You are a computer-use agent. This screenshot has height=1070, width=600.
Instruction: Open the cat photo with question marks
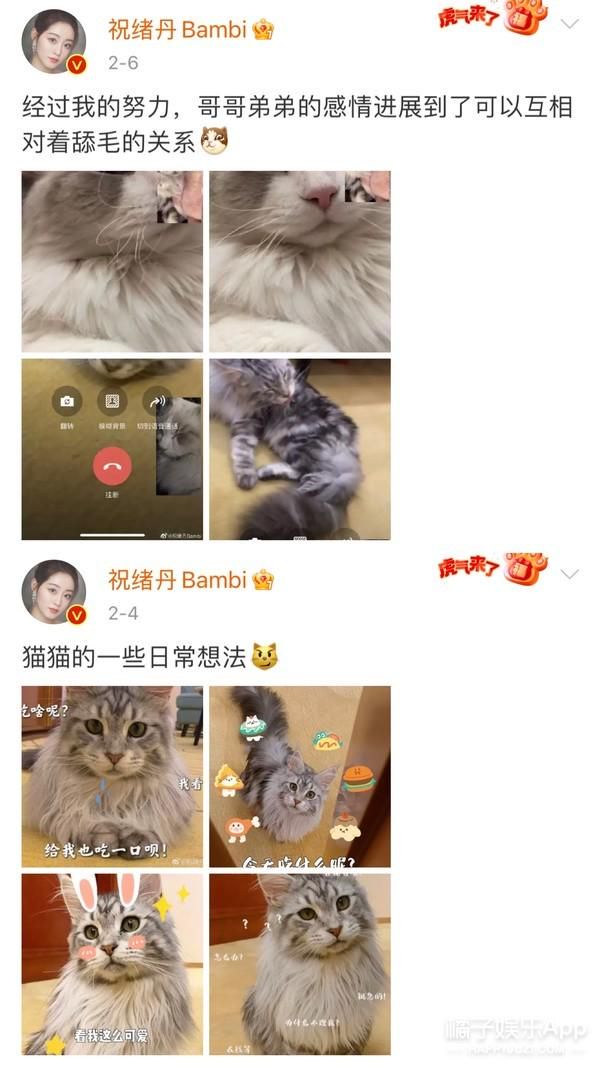point(300,964)
